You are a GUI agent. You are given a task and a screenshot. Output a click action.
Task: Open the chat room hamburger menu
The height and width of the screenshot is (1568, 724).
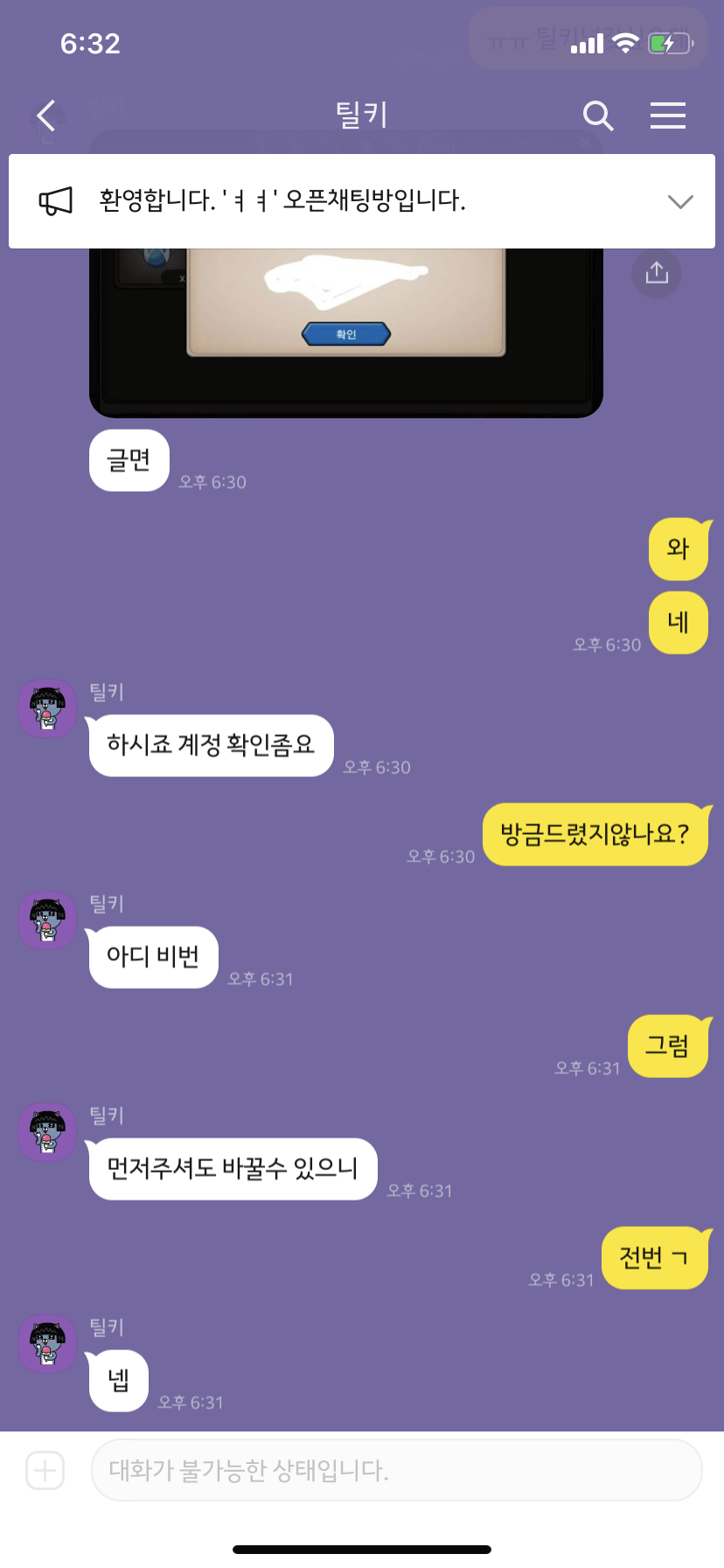[x=667, y=115]
